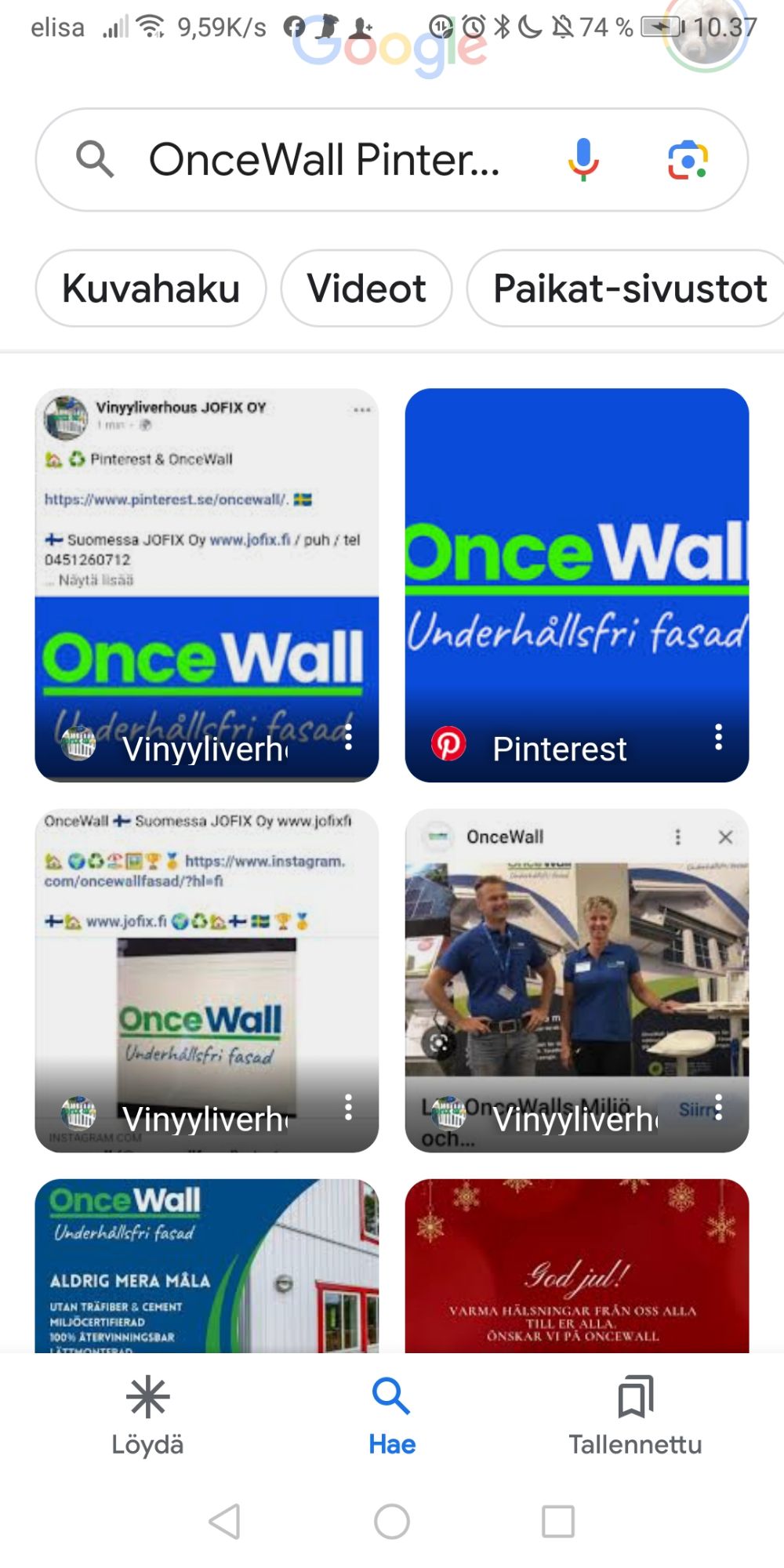Image resolution: width=784 pixels, height=1568 pixels.
Task: Start voice search with the microphone
Action: click(583, 159)
